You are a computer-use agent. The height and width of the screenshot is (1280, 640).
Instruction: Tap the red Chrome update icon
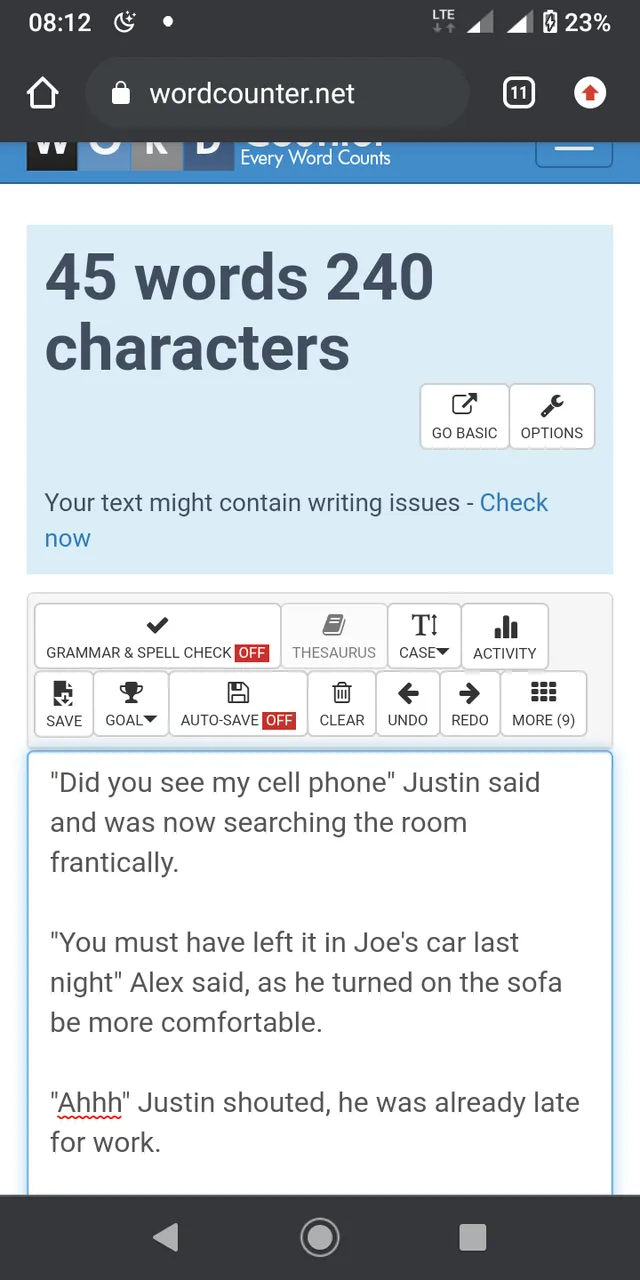pyautogui.click(x=590, y=94)
